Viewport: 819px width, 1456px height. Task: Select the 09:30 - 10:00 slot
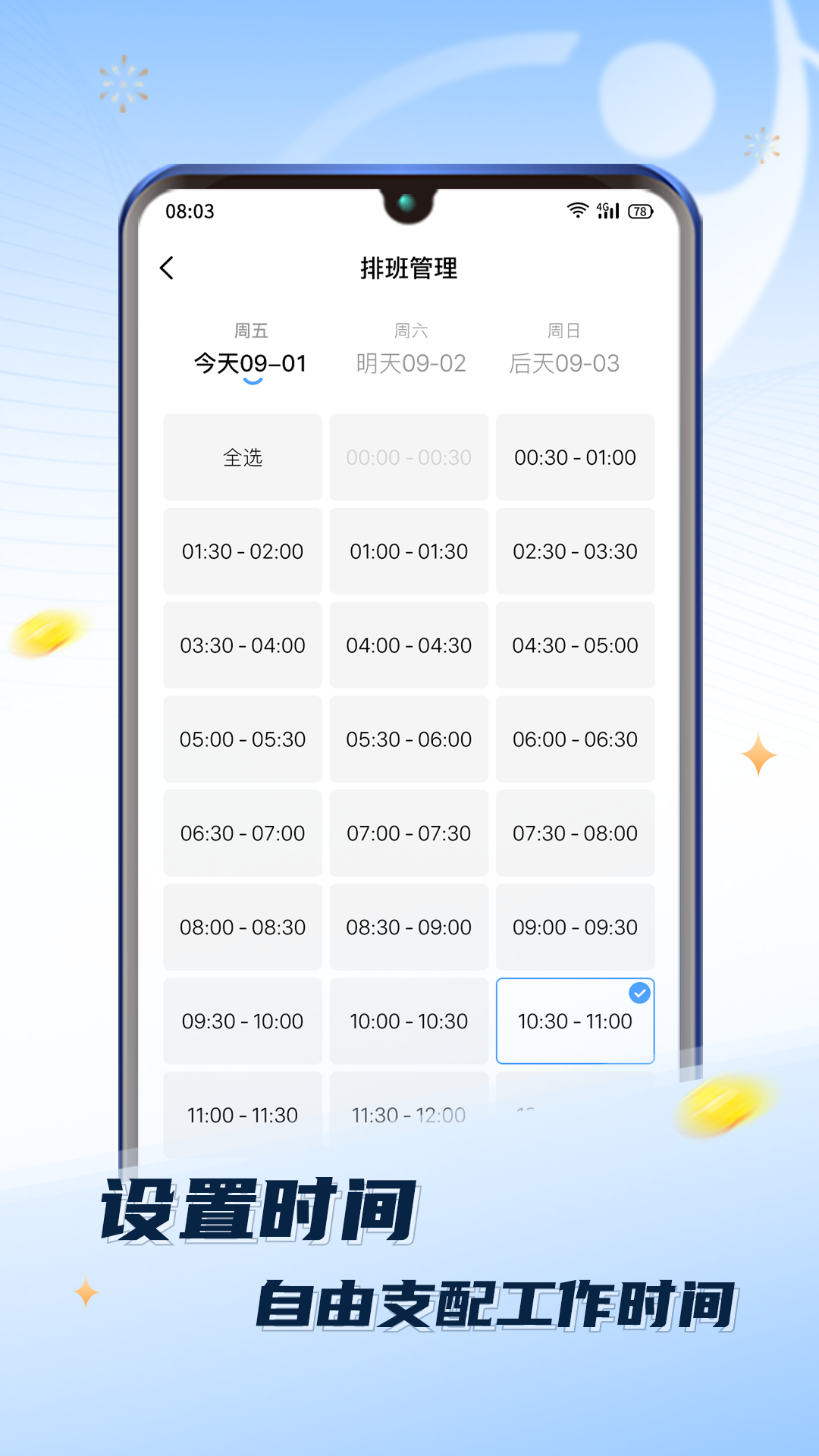[242, 1021]
